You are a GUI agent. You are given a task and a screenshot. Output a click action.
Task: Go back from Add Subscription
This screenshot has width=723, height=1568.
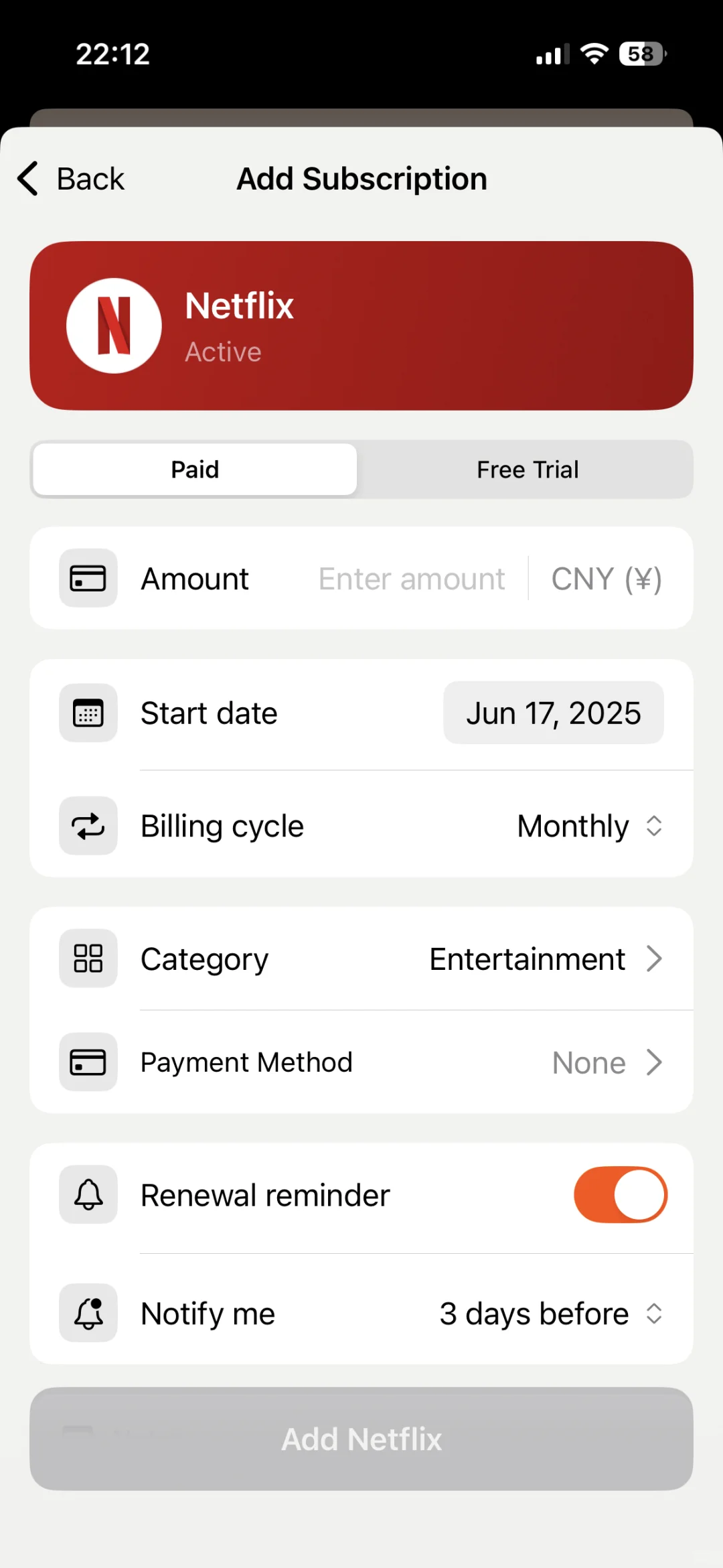[x=71, y=179]
